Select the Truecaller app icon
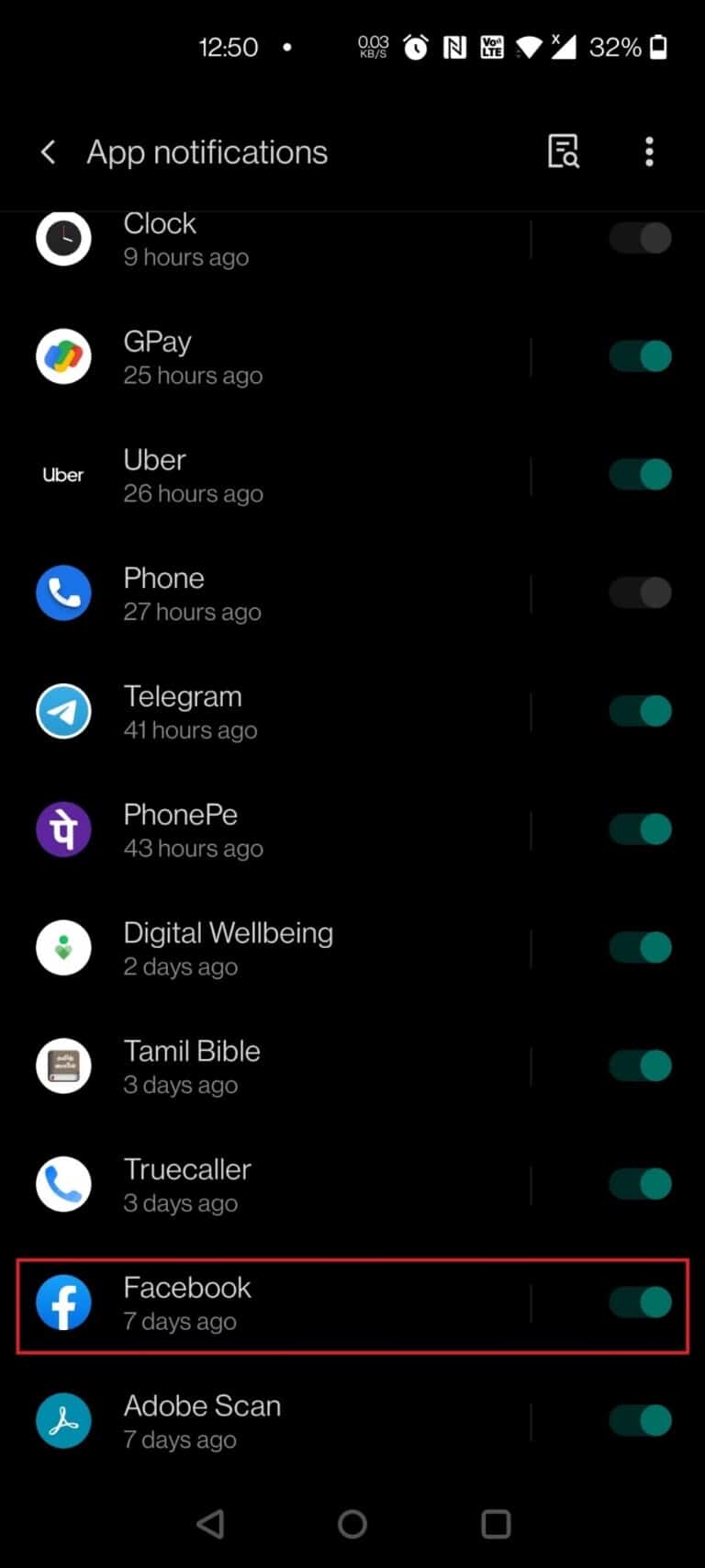 62,1183
